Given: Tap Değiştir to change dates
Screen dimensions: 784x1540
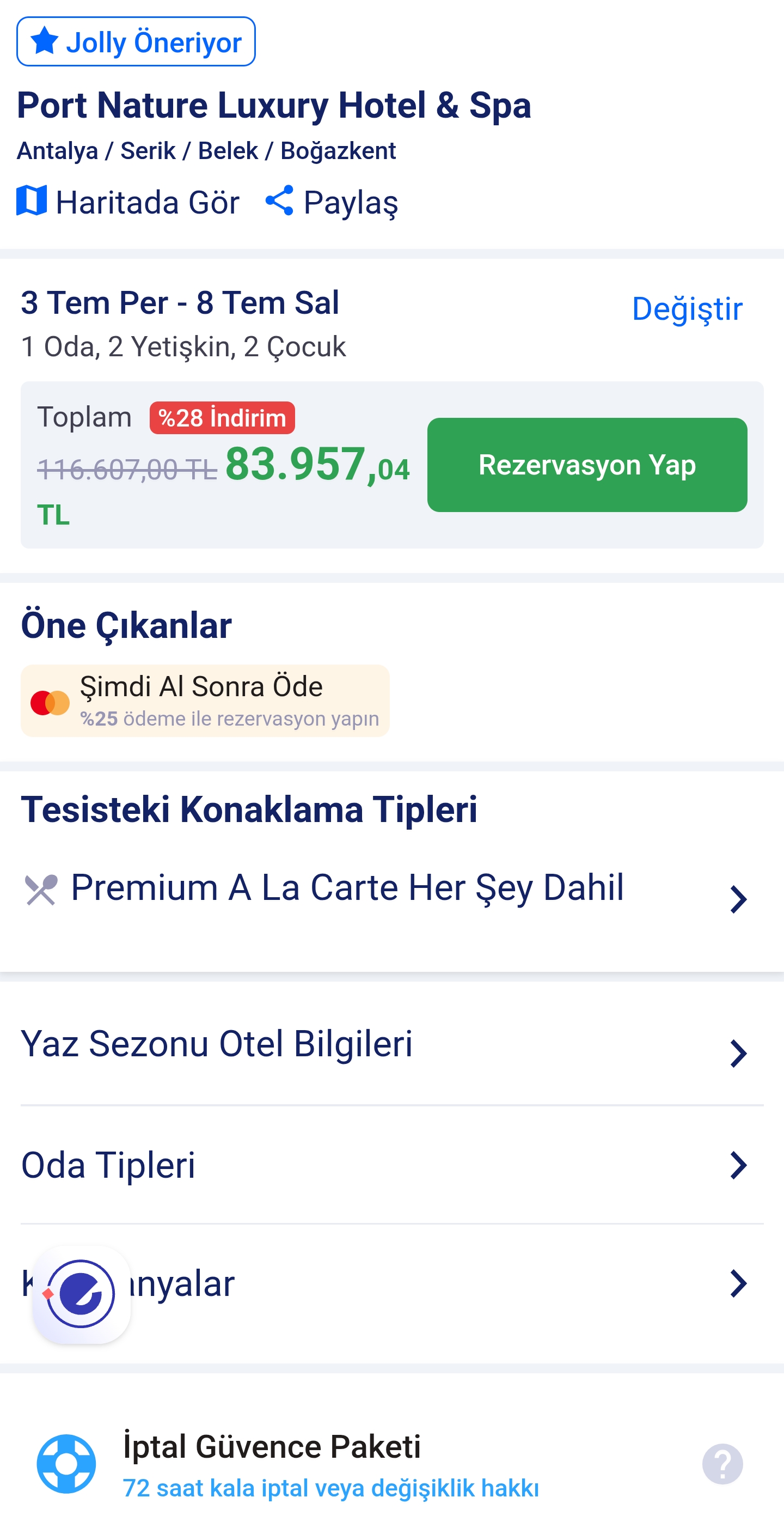Looking at the screenshot, I should [687, 308].
